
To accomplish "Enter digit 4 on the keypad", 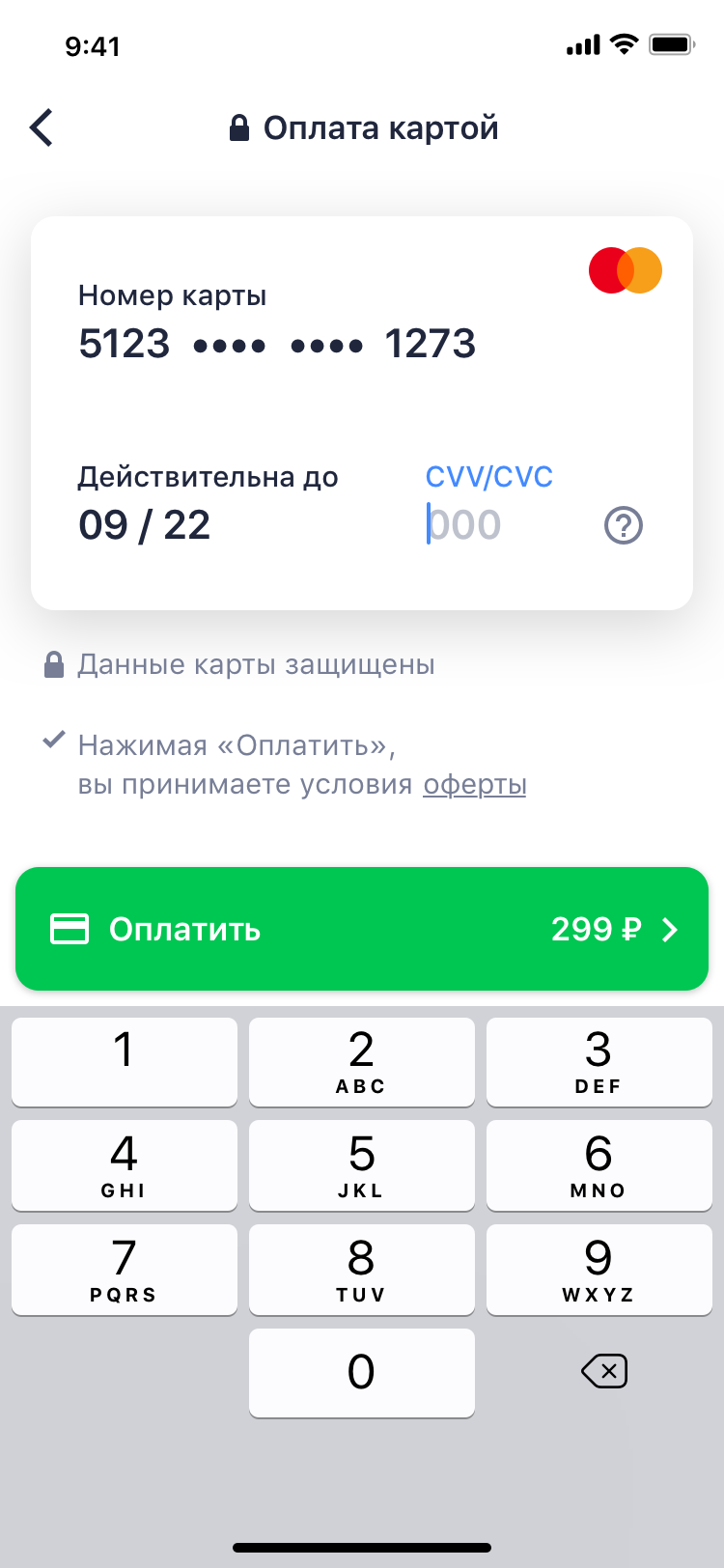I will tap(125, 1164).
